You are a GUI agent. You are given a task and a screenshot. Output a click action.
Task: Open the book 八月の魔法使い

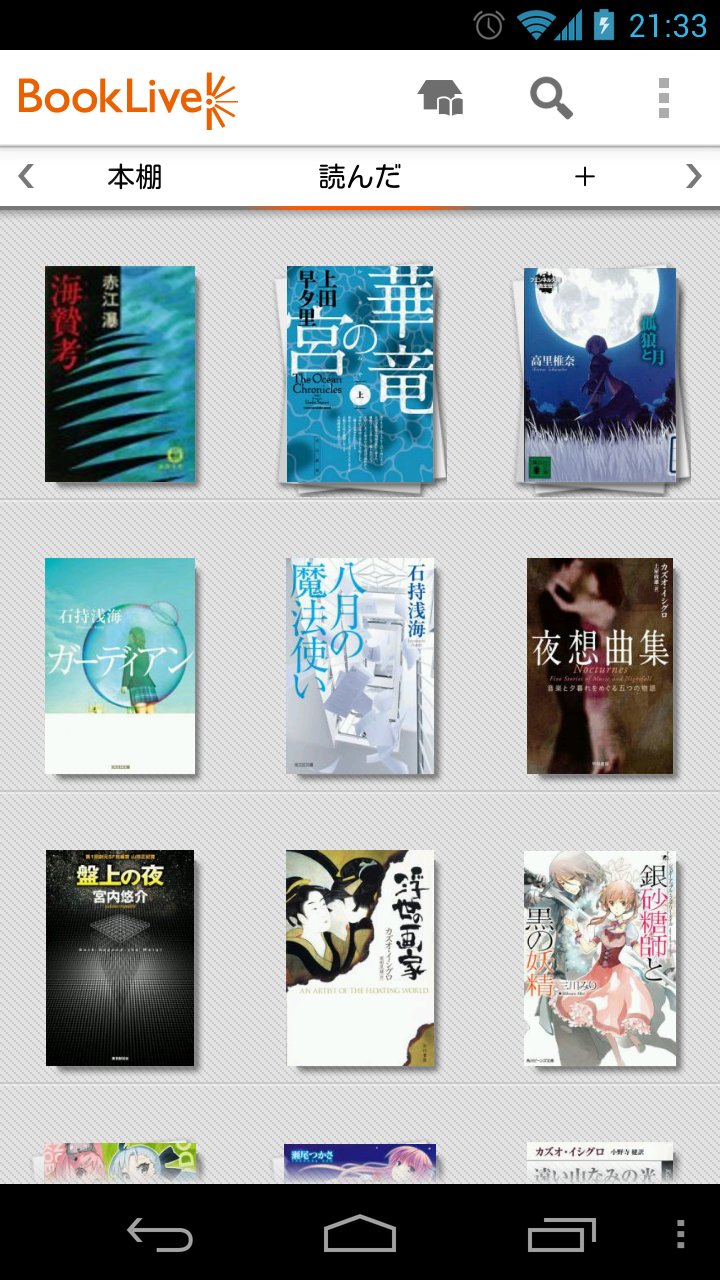tap(360, 665)
